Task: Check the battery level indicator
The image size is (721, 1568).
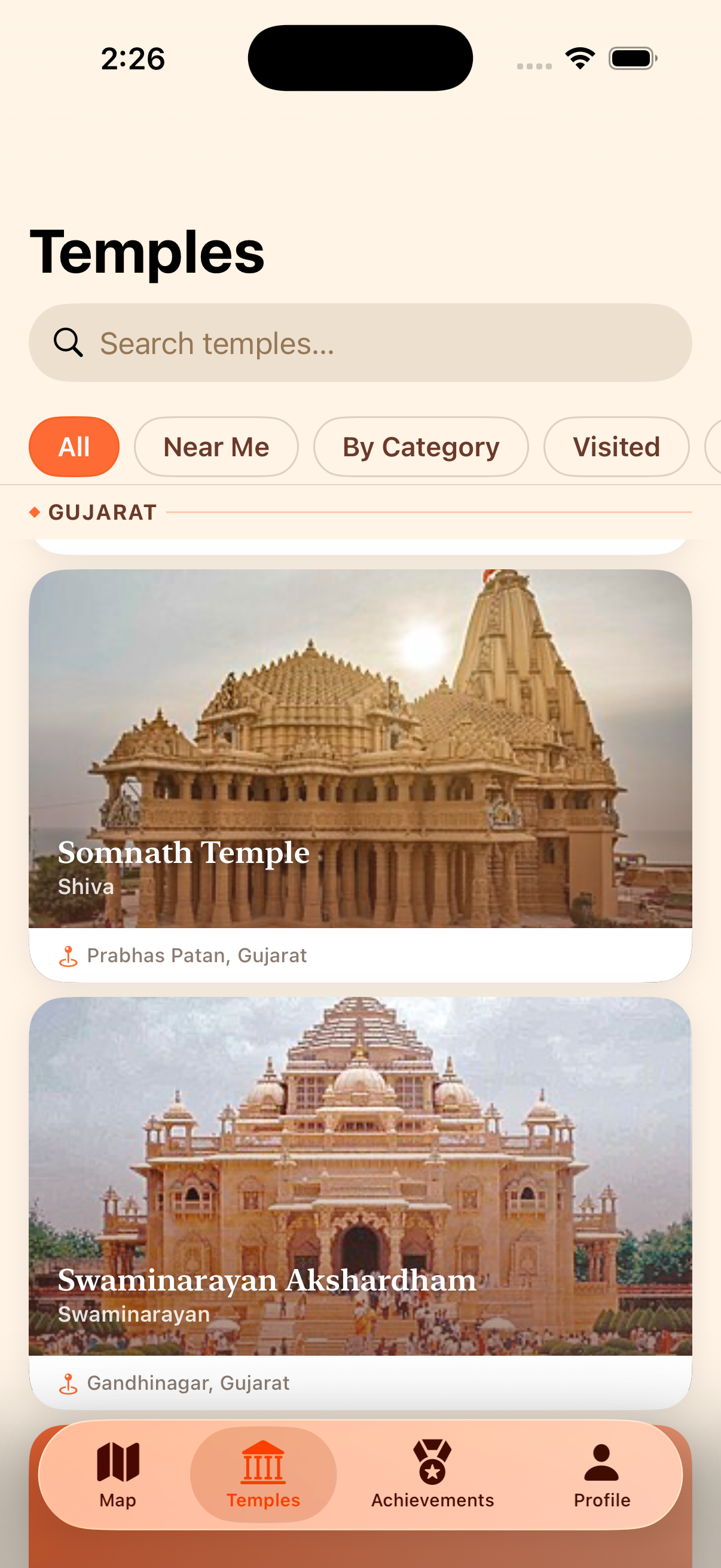Action: 632,57
